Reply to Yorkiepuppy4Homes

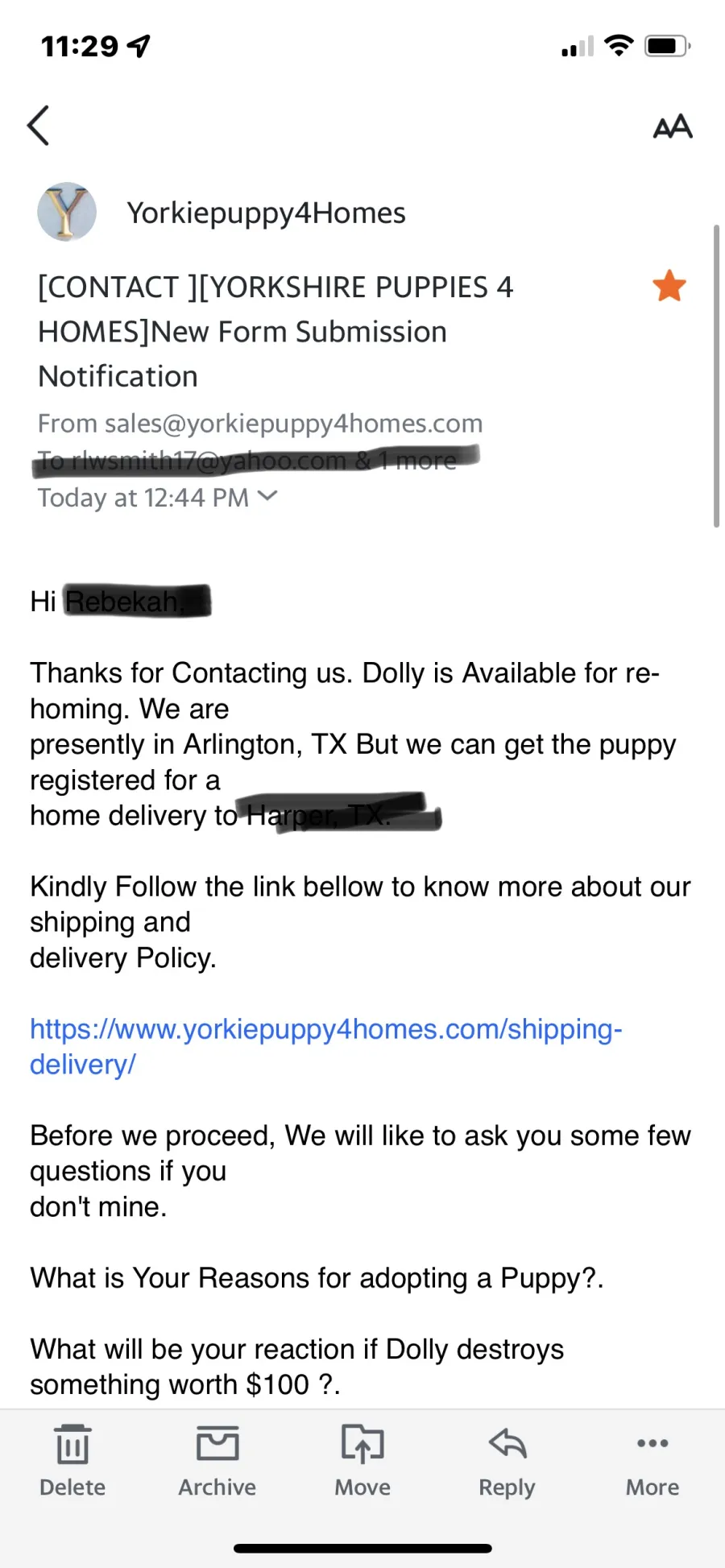(507, 1461)
